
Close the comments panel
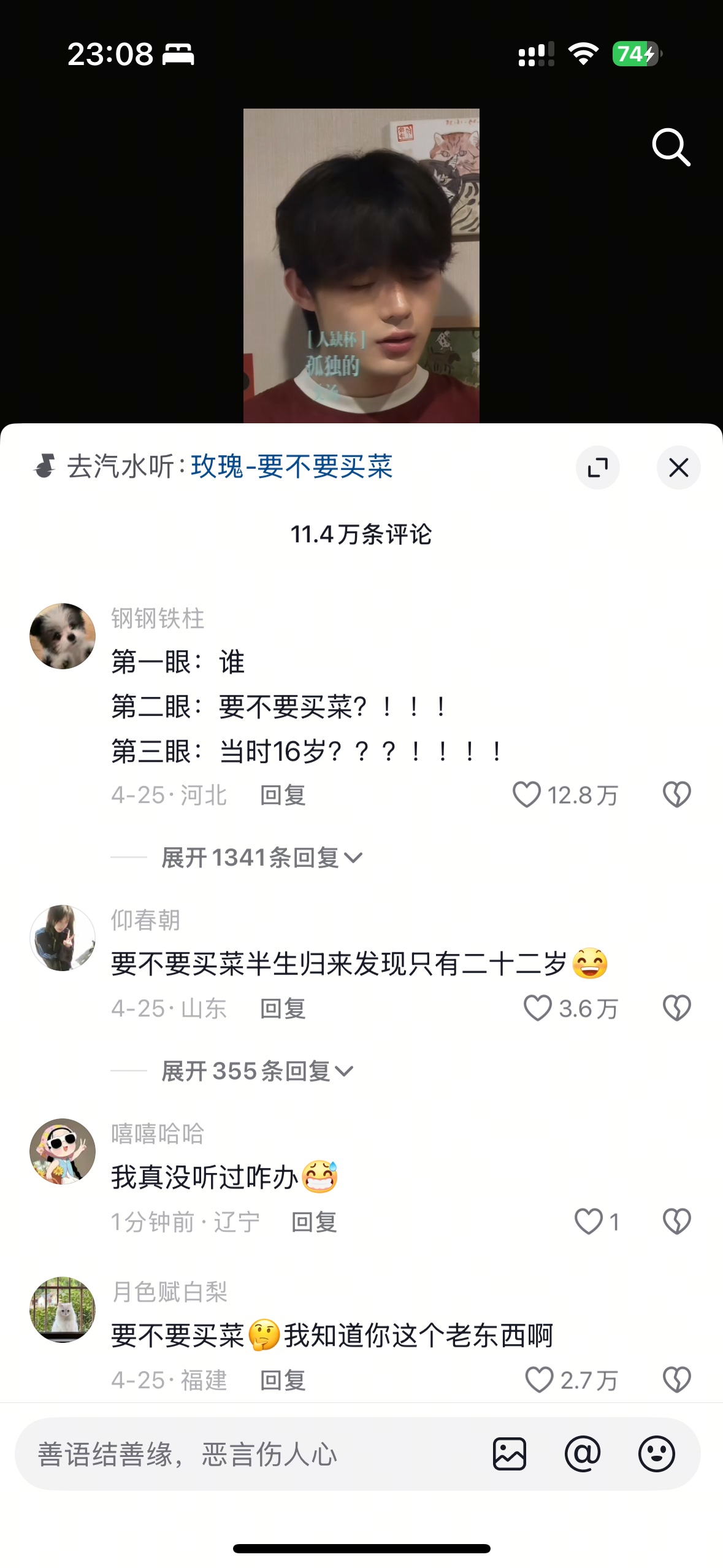[678, 467]
